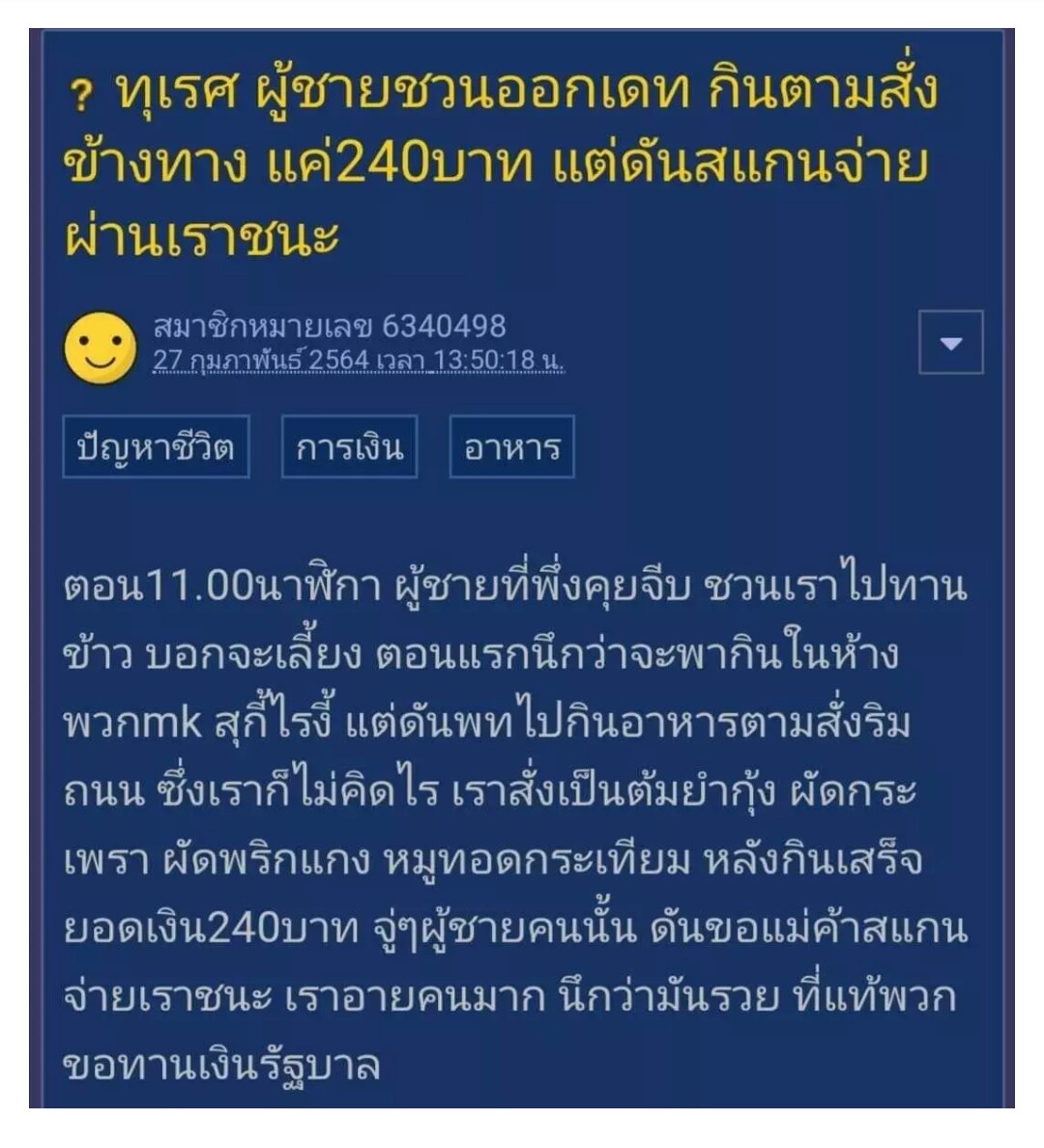
Task: Open the post options dropdown arrow
Action: pos(950,342)
